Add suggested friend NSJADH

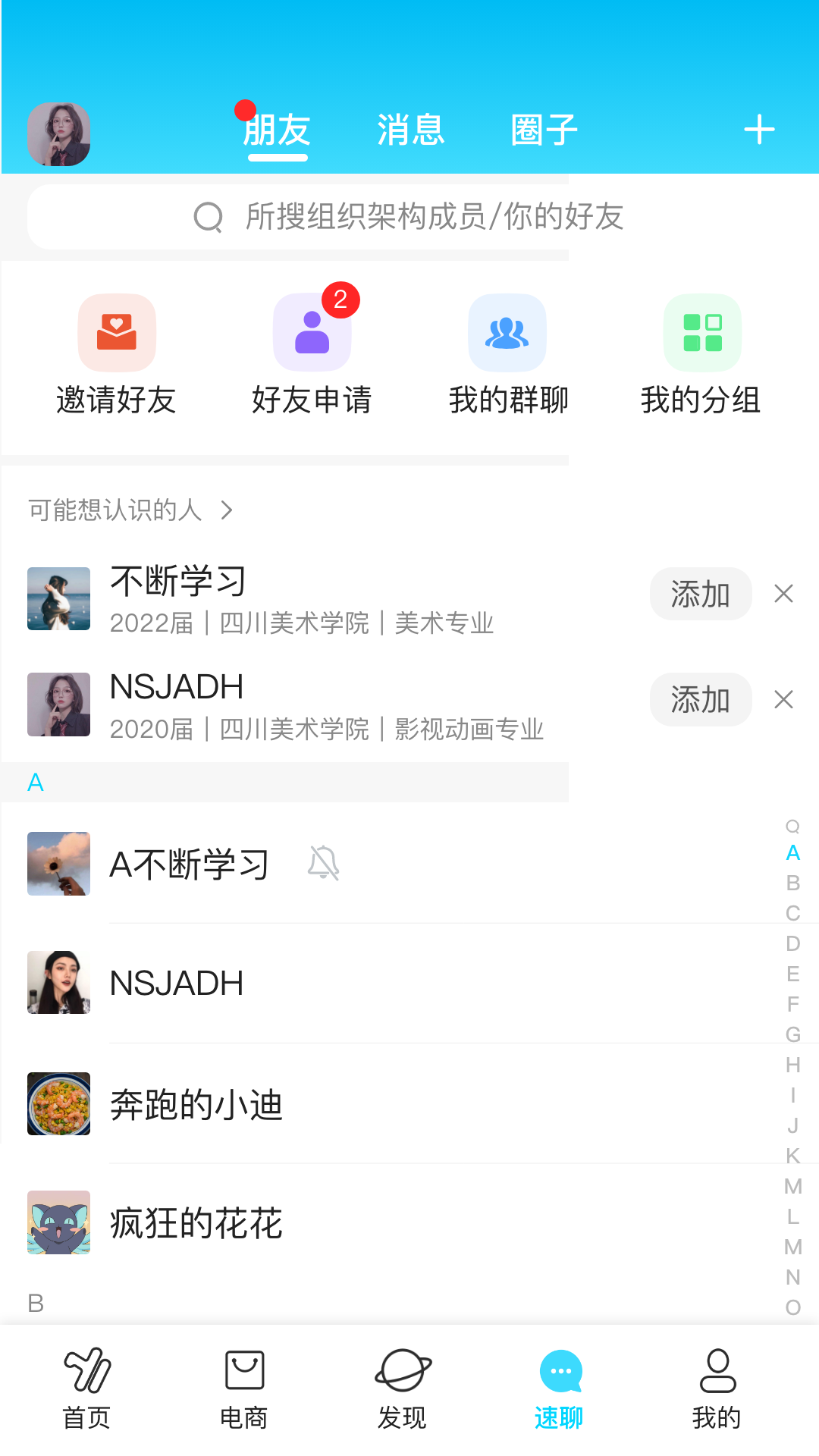pos(700,699)
